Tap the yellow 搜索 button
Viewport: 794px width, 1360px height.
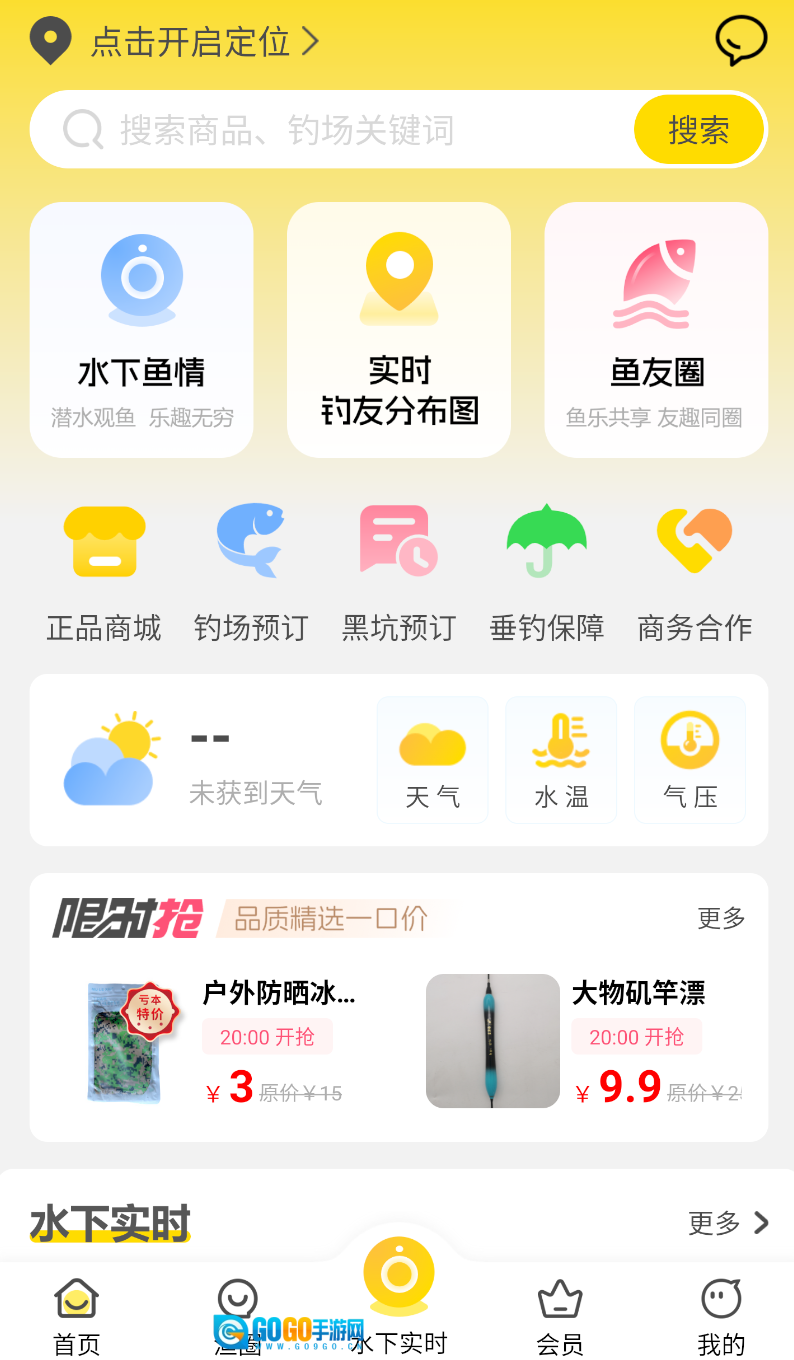(x=699, y=130)
